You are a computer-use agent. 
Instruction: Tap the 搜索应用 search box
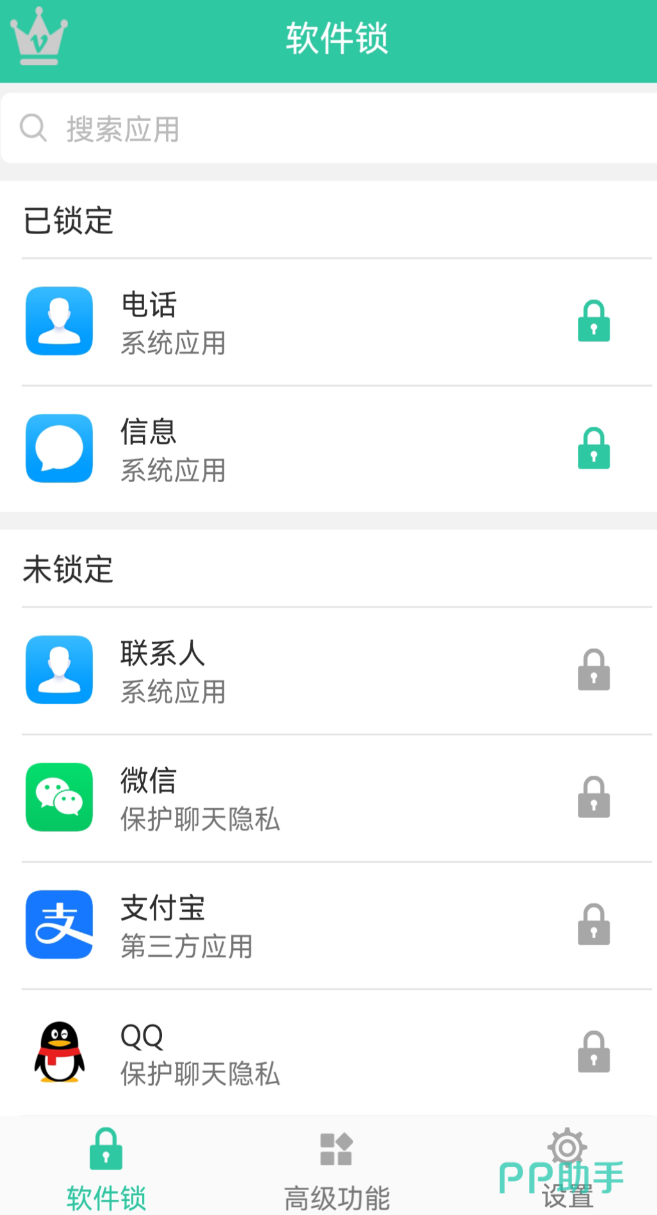[328, 129]
